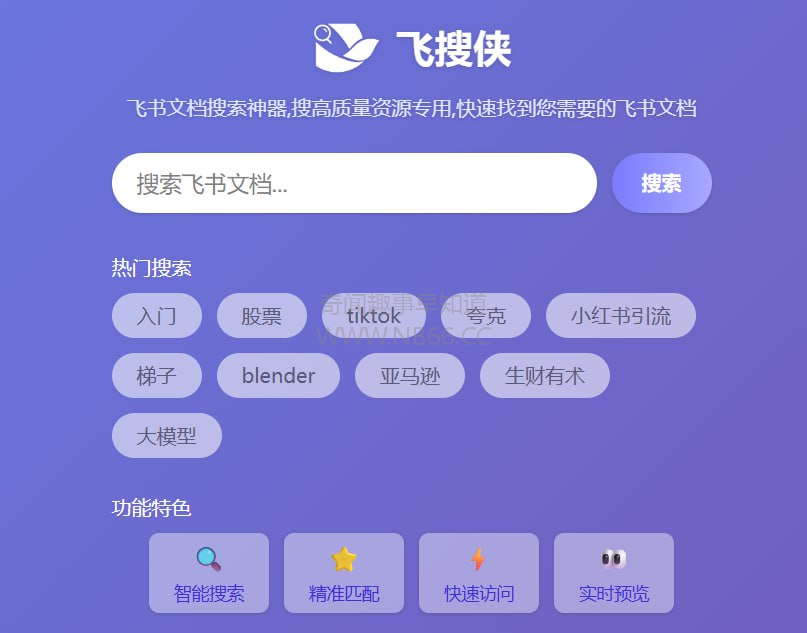Choose the tiktok hot search chip

[373, 316]
